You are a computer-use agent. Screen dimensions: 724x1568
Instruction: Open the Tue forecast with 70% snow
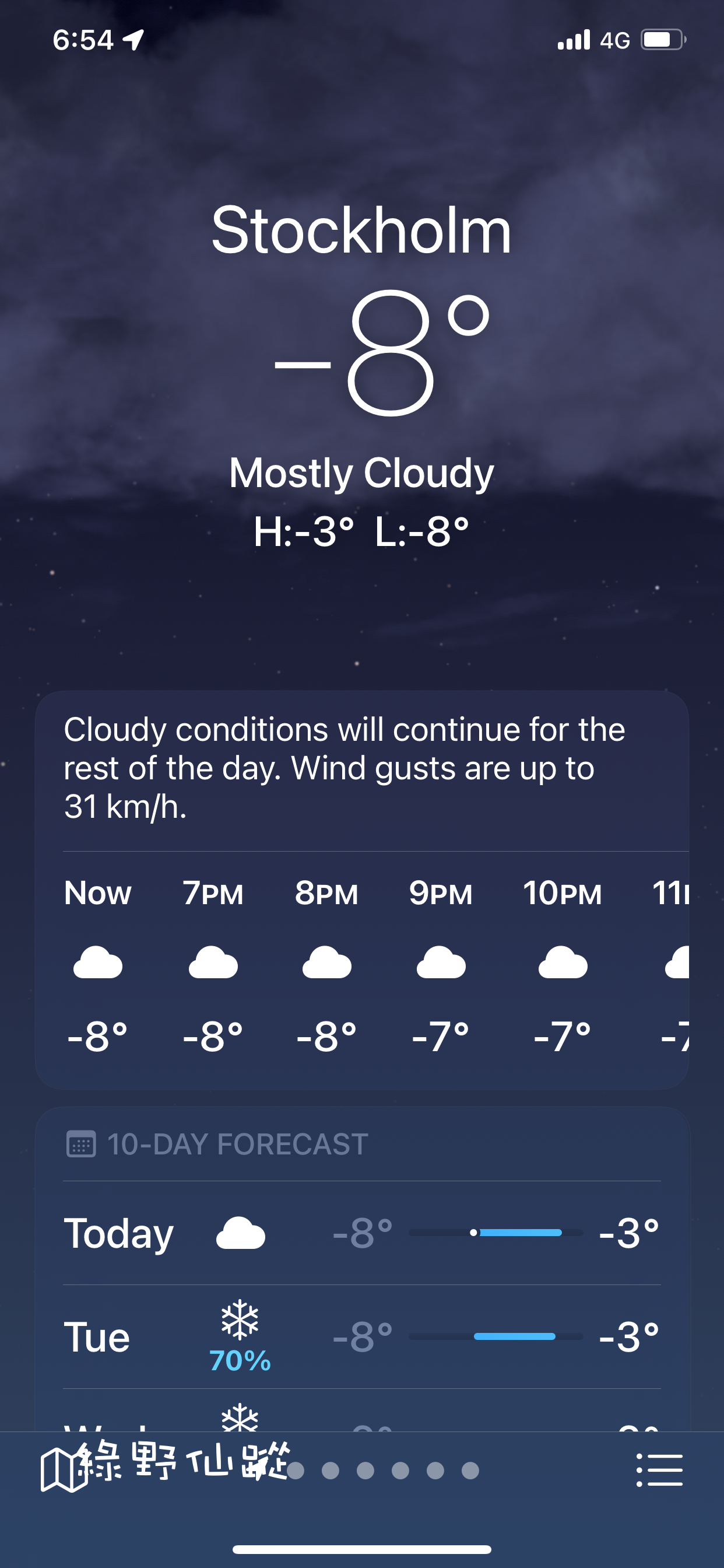(x=361, y=1336)
